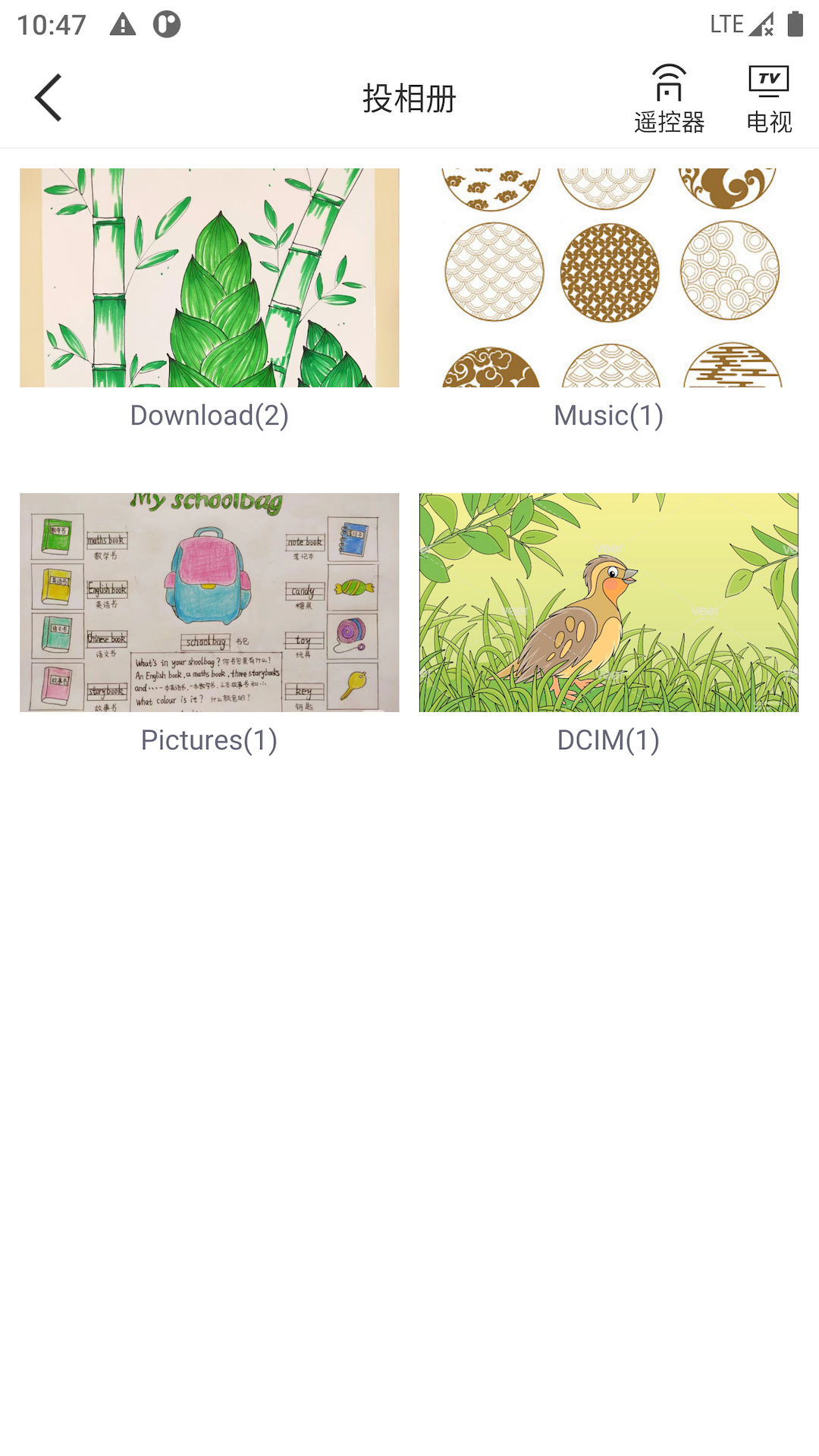Open the DCIM(1) album
The width and height of the screenshot is (819, 1456).
click(608, 603)
